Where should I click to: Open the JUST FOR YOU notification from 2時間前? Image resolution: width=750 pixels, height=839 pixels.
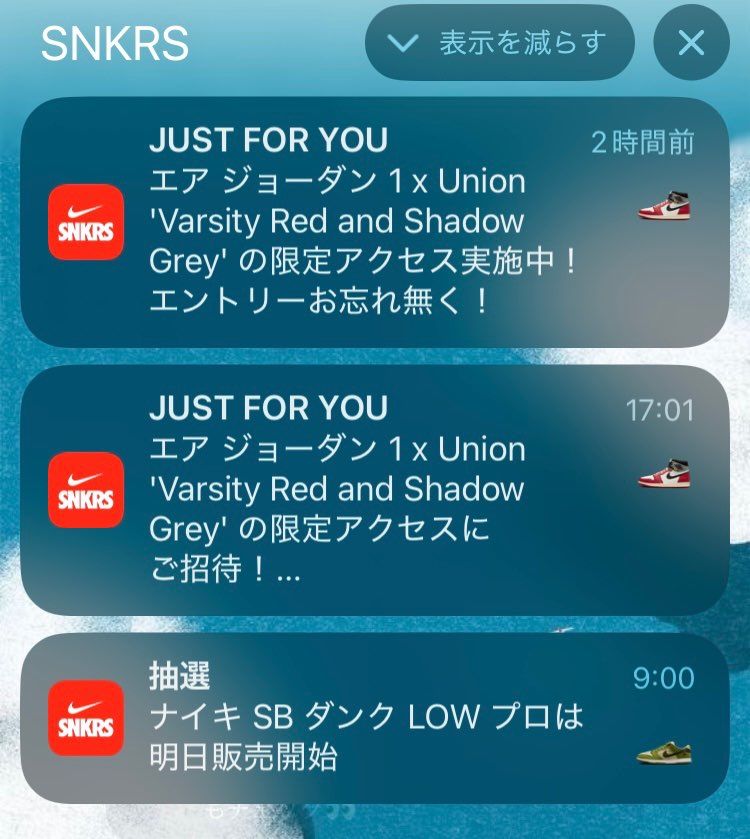375,220
